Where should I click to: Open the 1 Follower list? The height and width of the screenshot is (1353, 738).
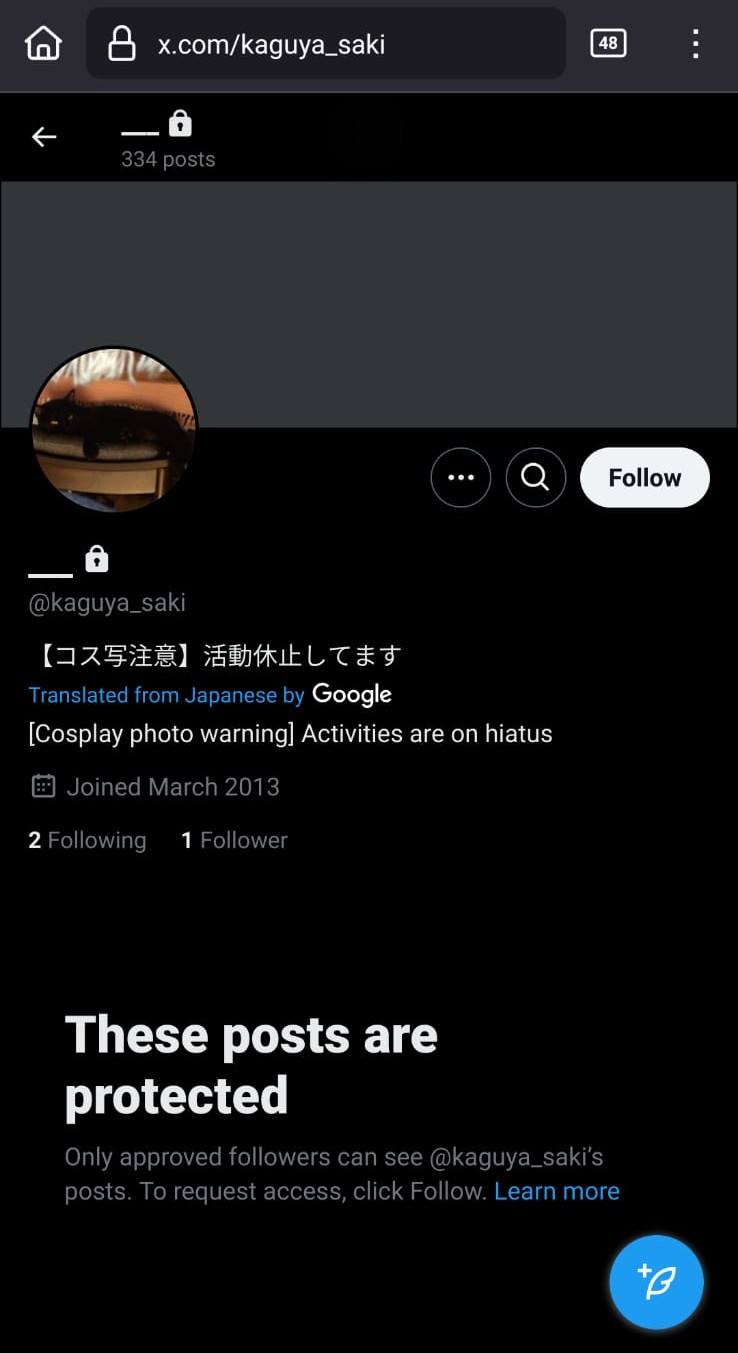tap(234, 840)
